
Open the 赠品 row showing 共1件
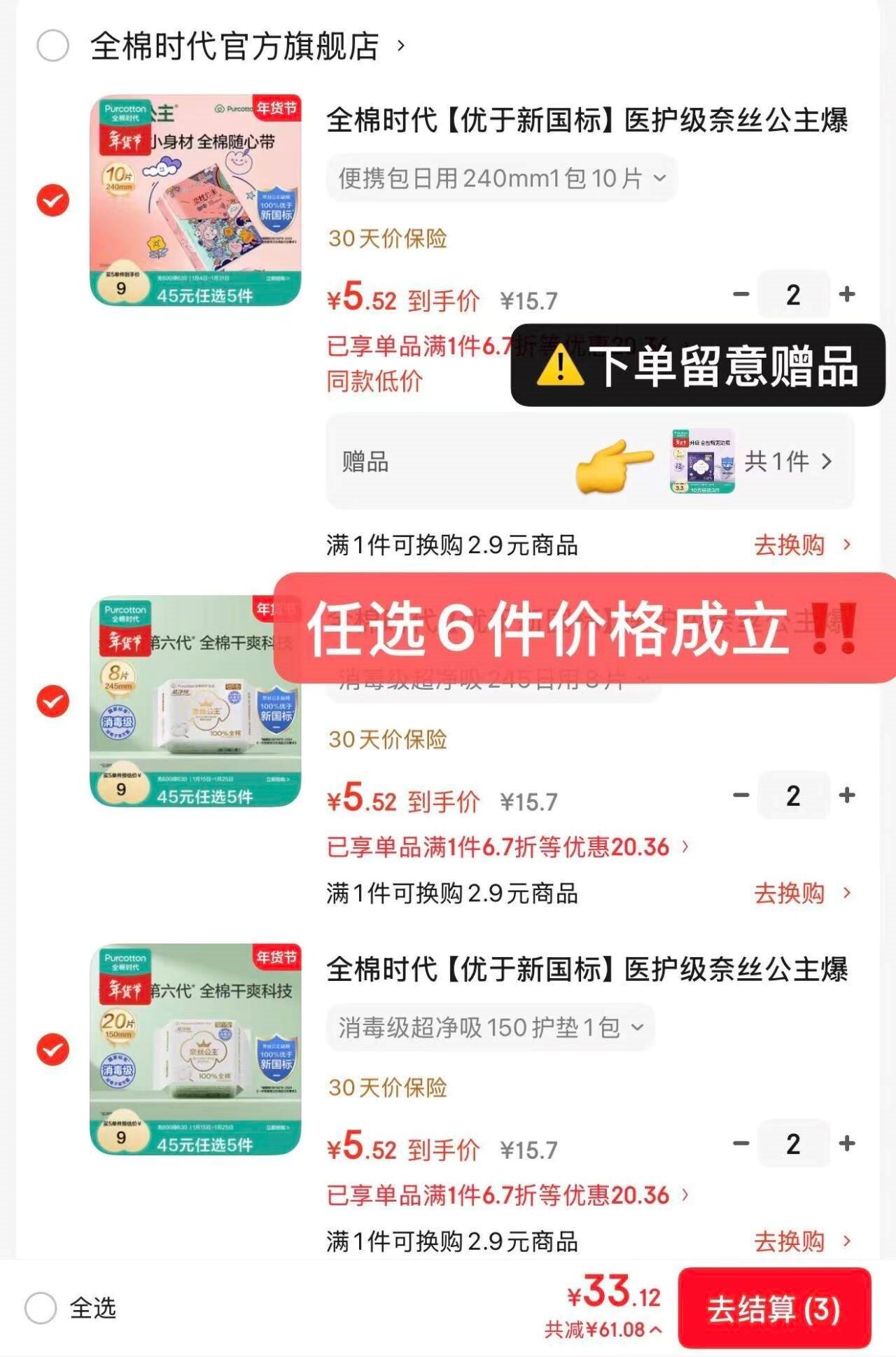(x=590, y=461)
